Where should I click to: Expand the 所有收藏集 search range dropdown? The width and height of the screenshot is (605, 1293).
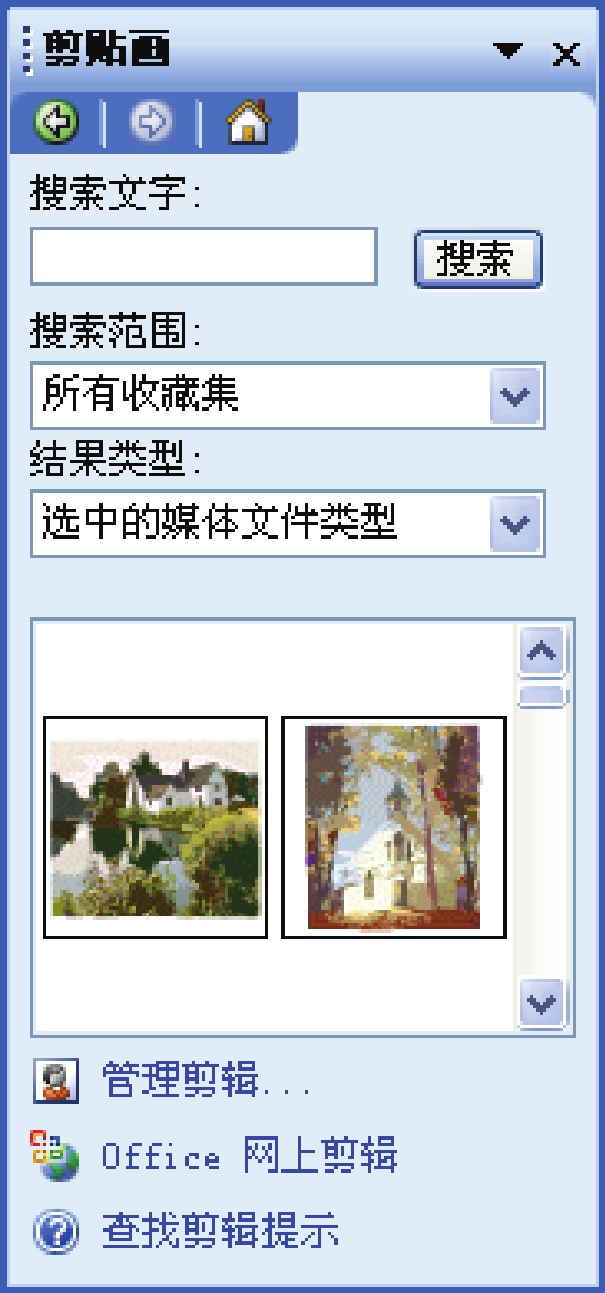pos(516,396)
